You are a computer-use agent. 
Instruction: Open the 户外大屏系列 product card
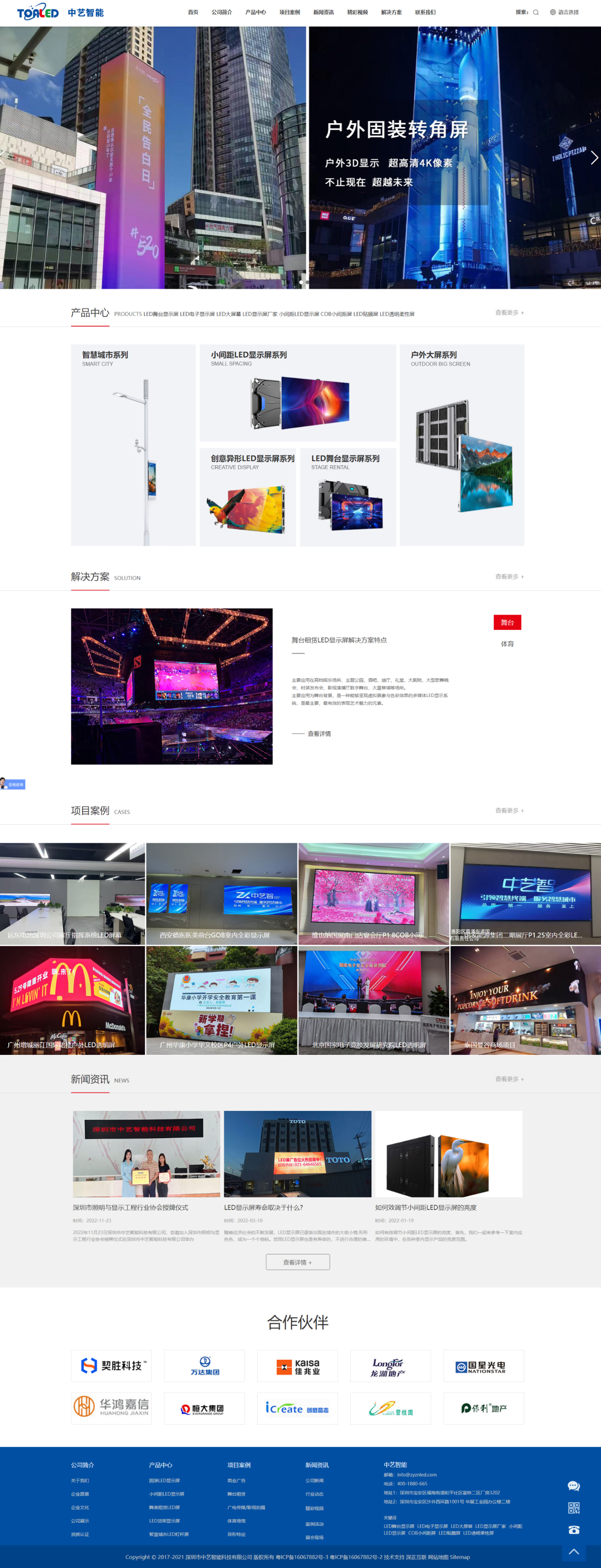pos(462,444)
